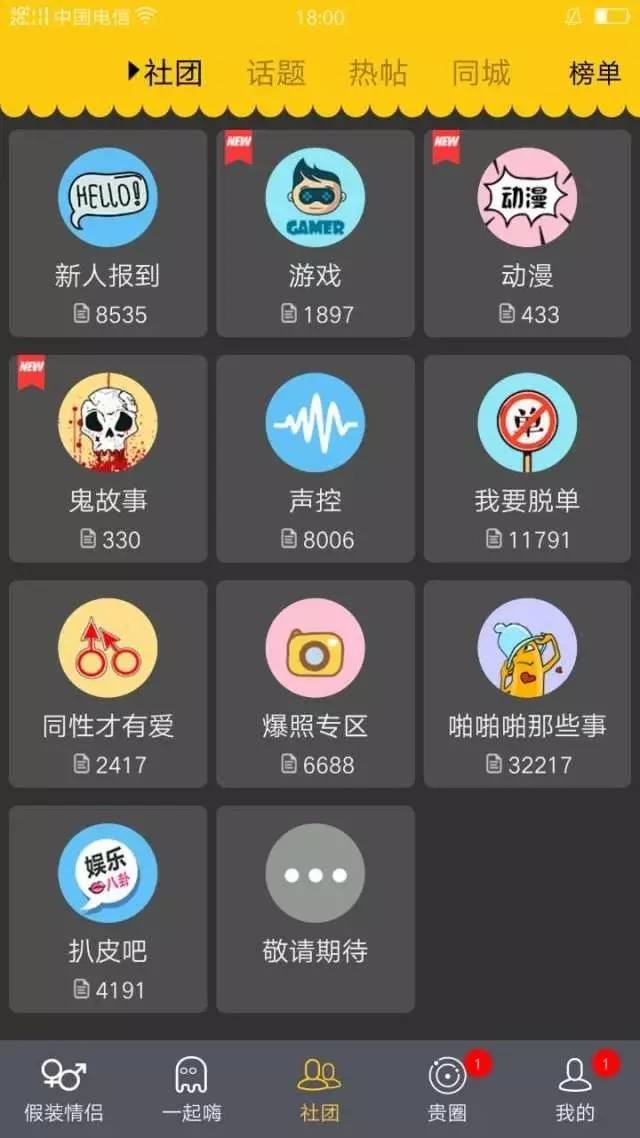Open the 爆照专区 community card

pyautogui.click(x=315, y=684)
